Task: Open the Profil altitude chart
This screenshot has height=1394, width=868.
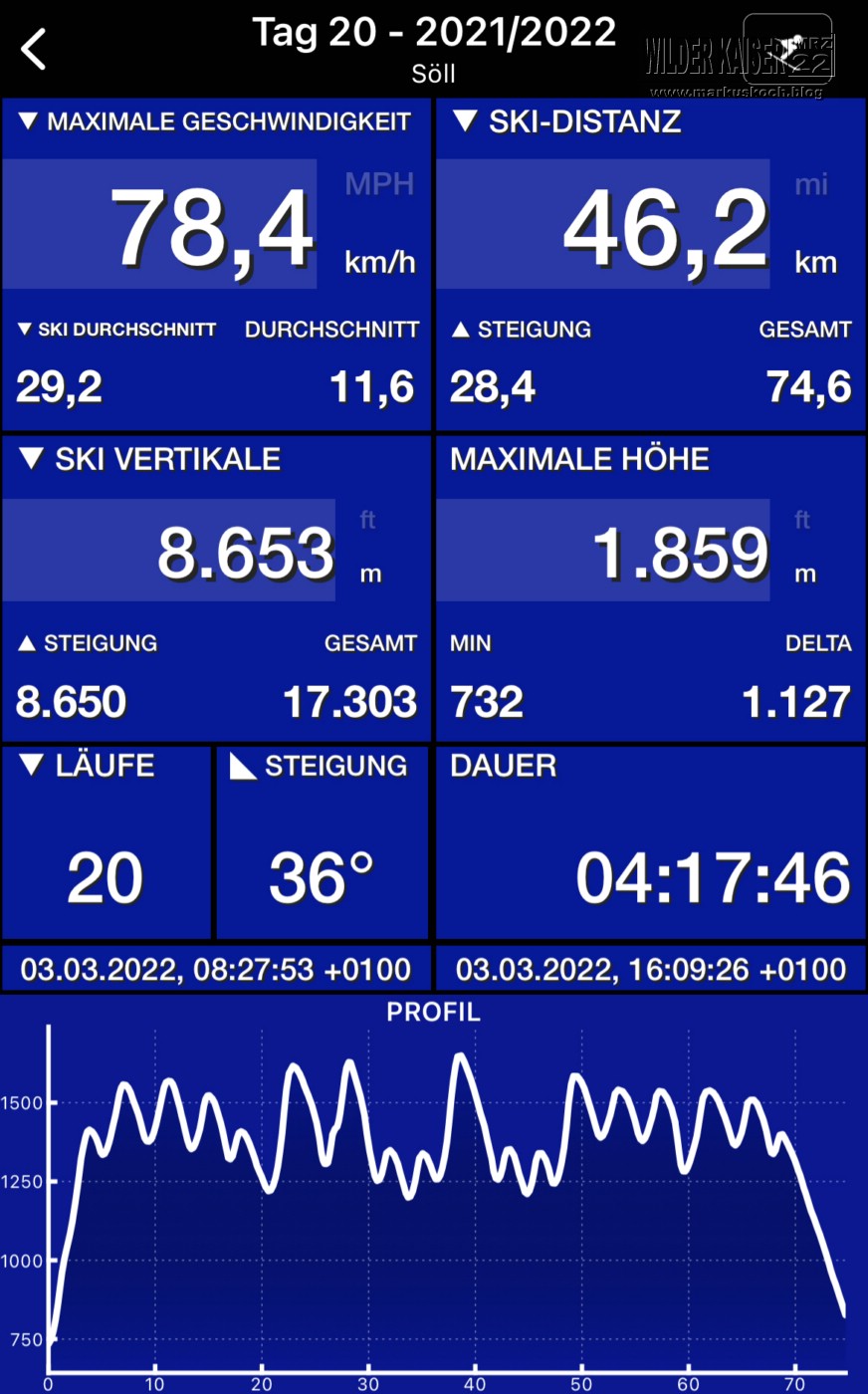Action: 434,1195
